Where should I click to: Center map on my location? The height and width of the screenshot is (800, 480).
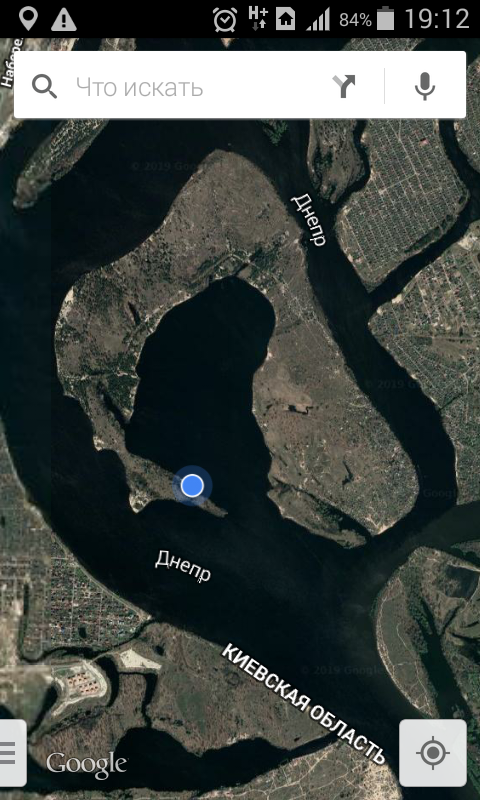pyautogui.click(x=433, y=753)
